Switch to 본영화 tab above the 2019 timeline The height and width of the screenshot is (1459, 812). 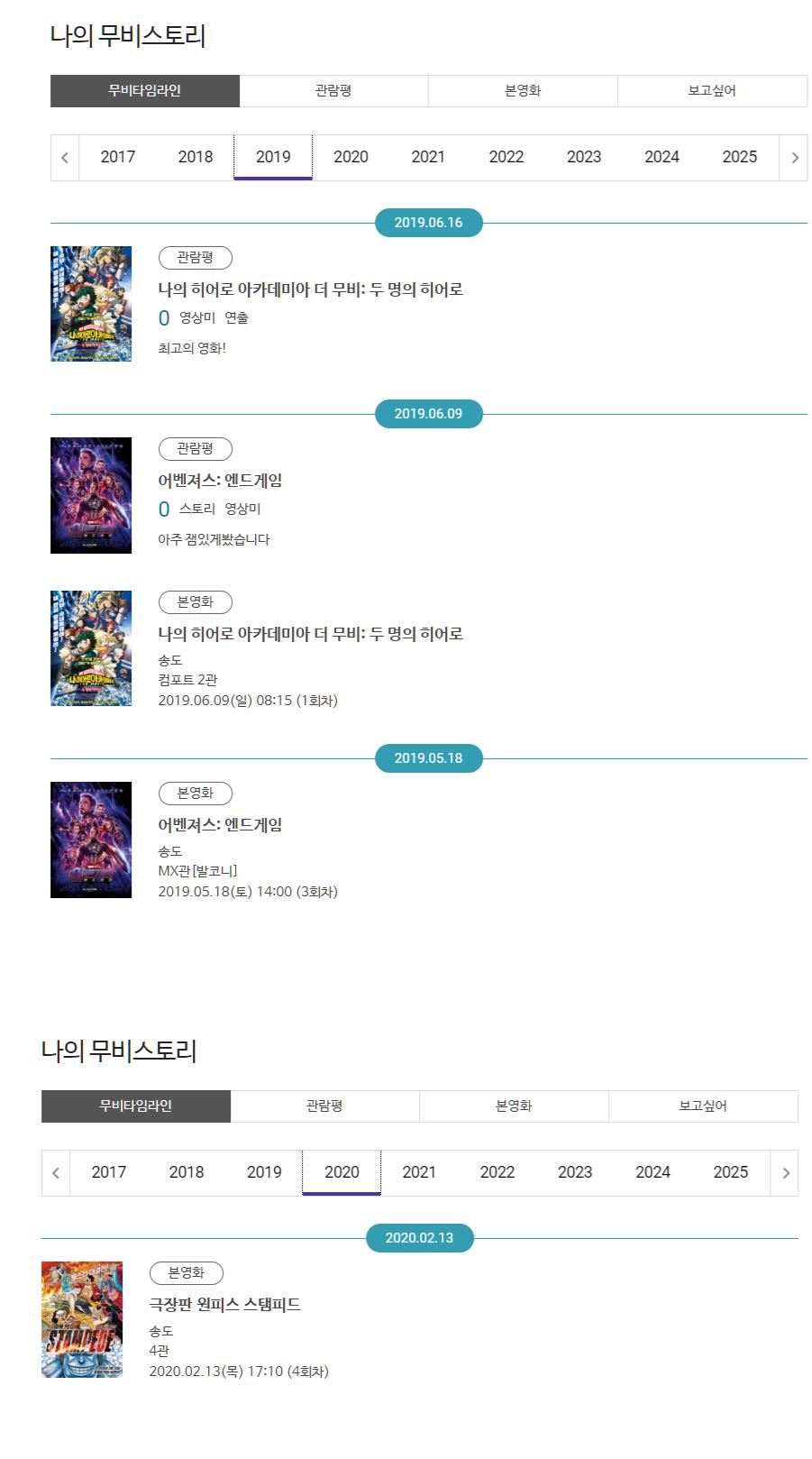click(x=523, y=91)
